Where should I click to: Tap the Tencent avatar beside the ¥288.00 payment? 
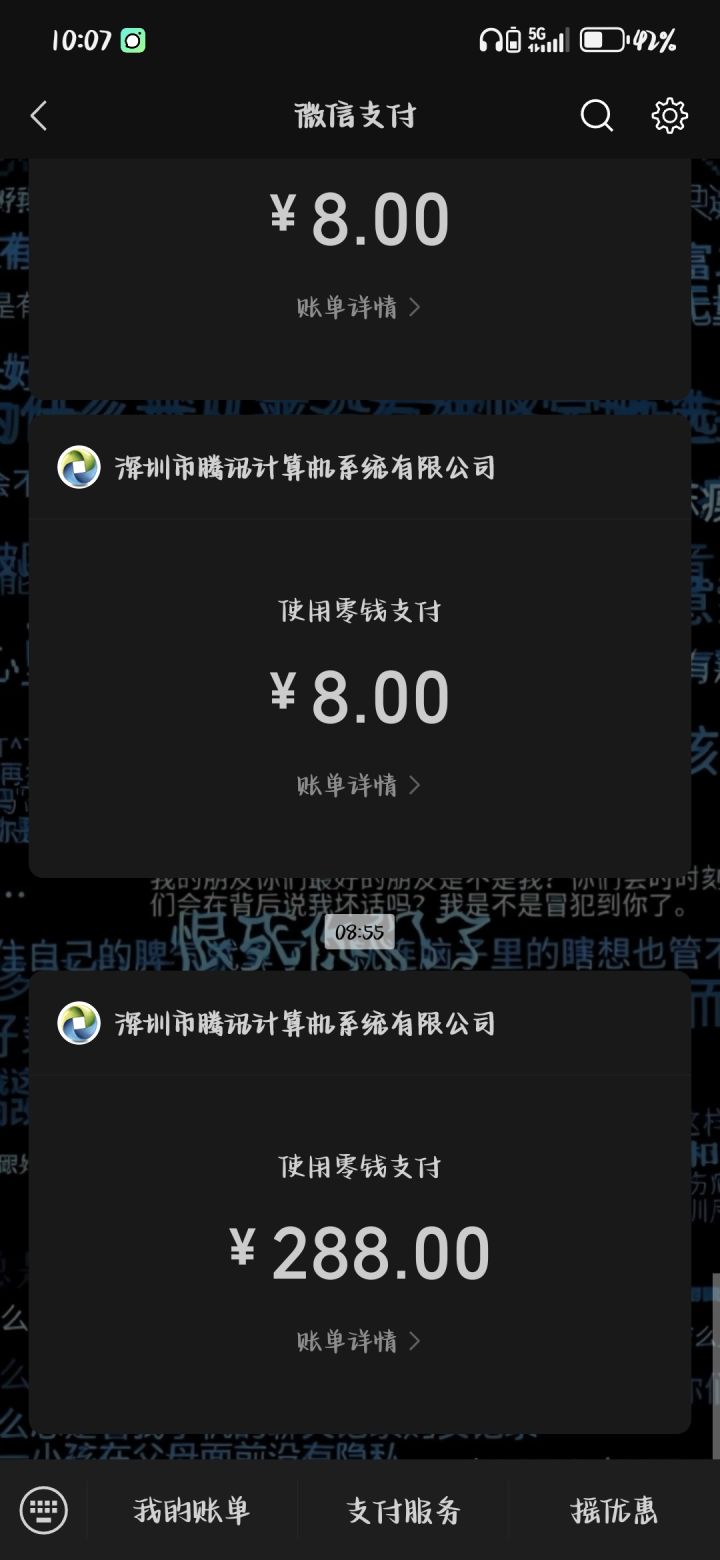click(78, 1023)
